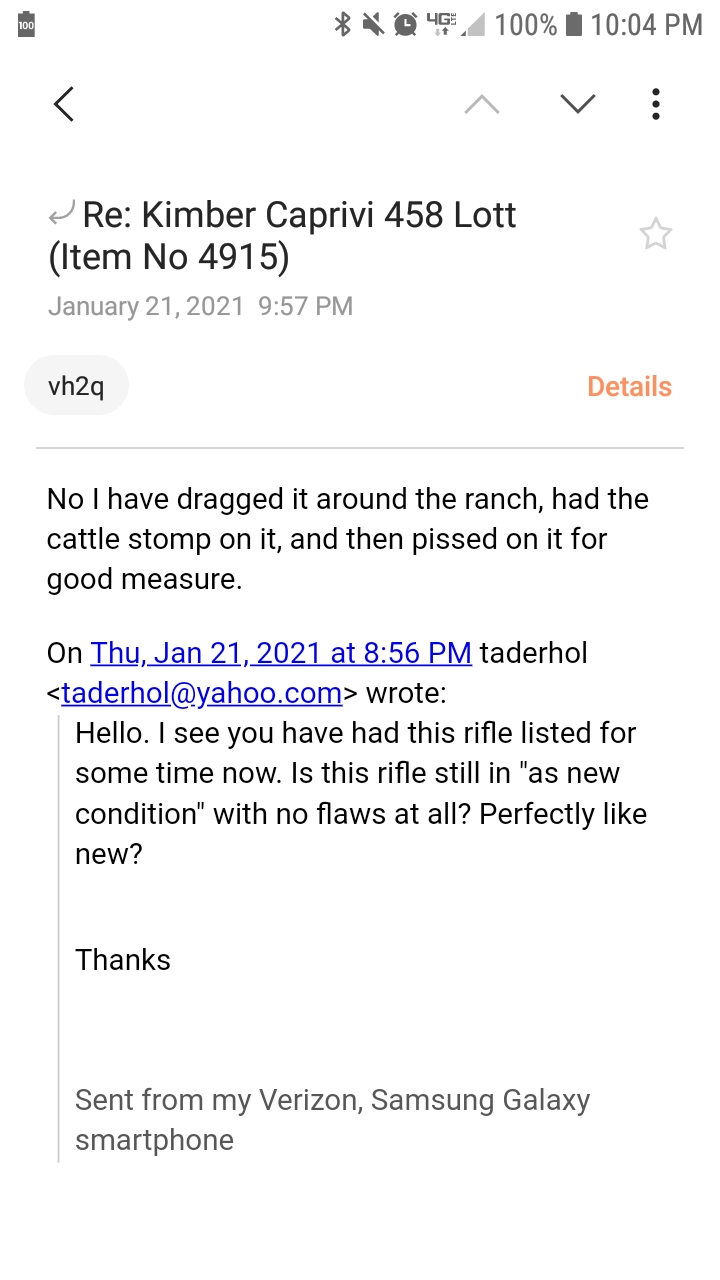Go to previous email with up chevron

tap(482, 104)
